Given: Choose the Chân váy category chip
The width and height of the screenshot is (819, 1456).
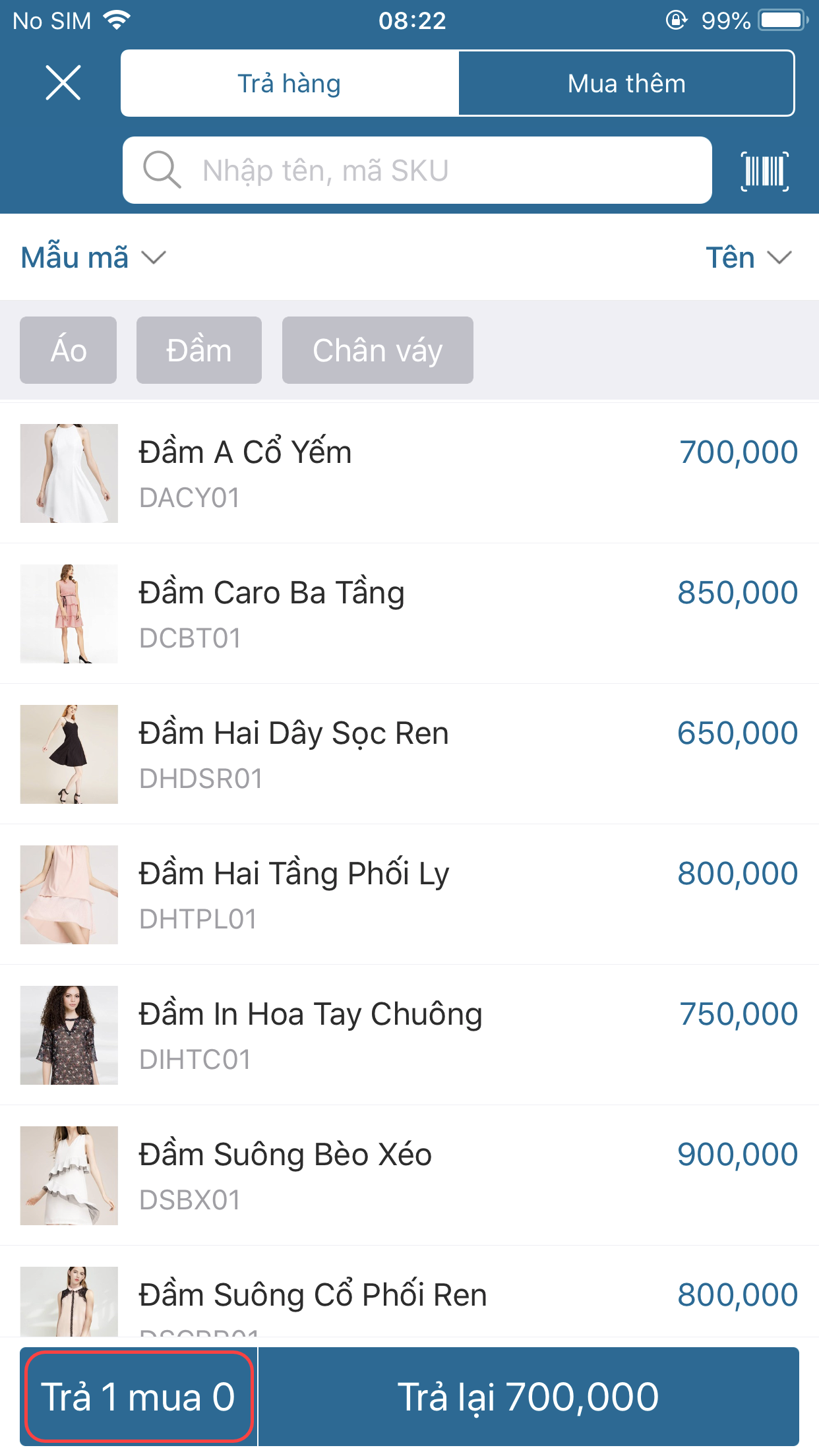Looking at the screenshot, I should (377, 350).
